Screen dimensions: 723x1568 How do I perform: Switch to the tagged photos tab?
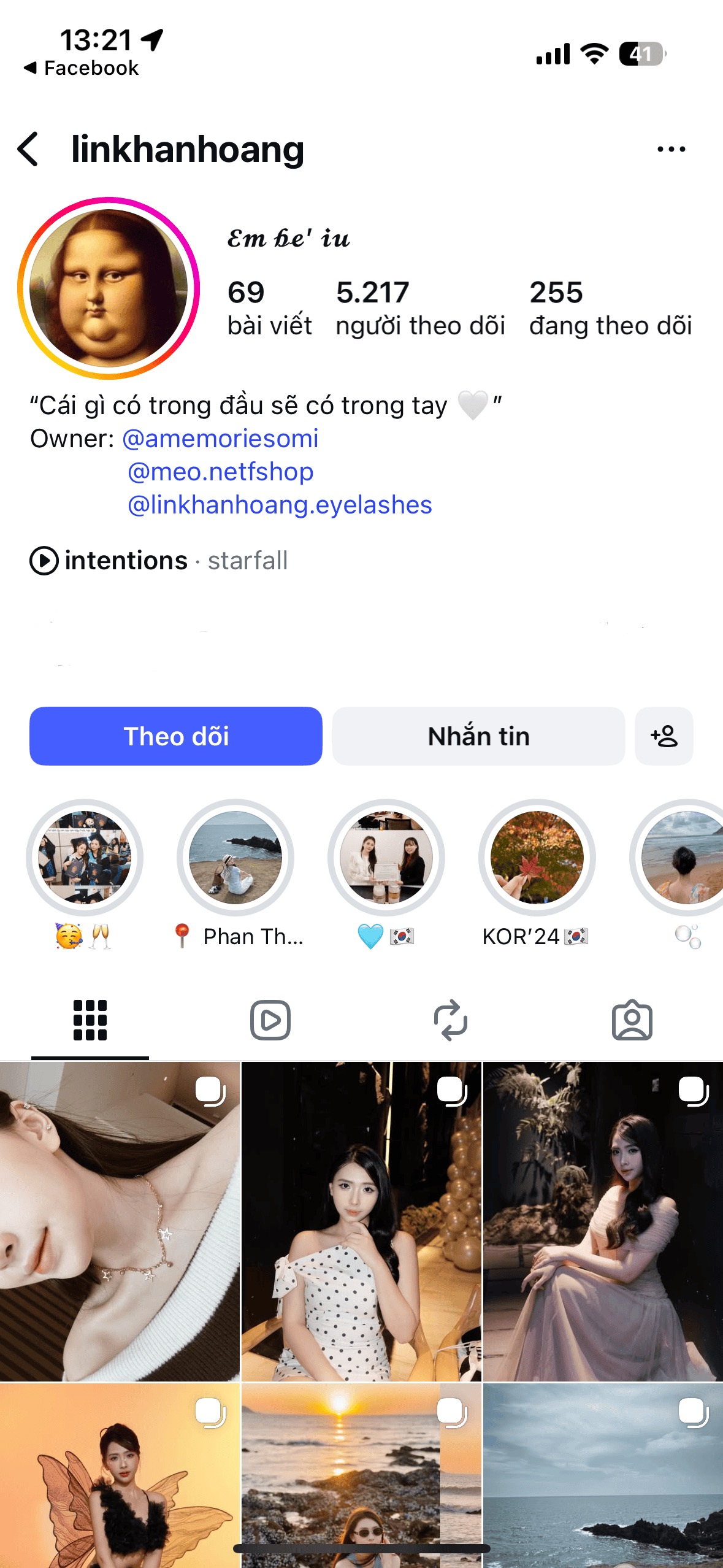632,1021
